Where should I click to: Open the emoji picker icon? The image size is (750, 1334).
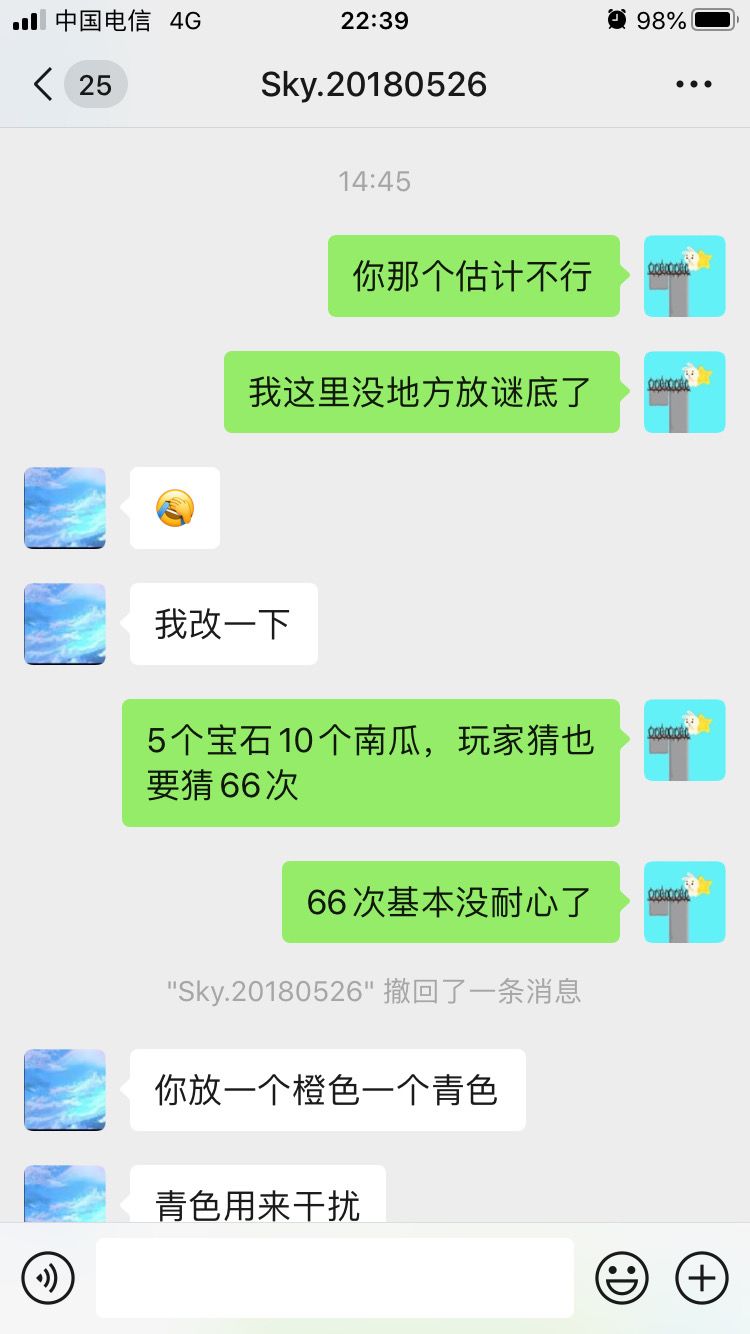(x=620, y=1277)
